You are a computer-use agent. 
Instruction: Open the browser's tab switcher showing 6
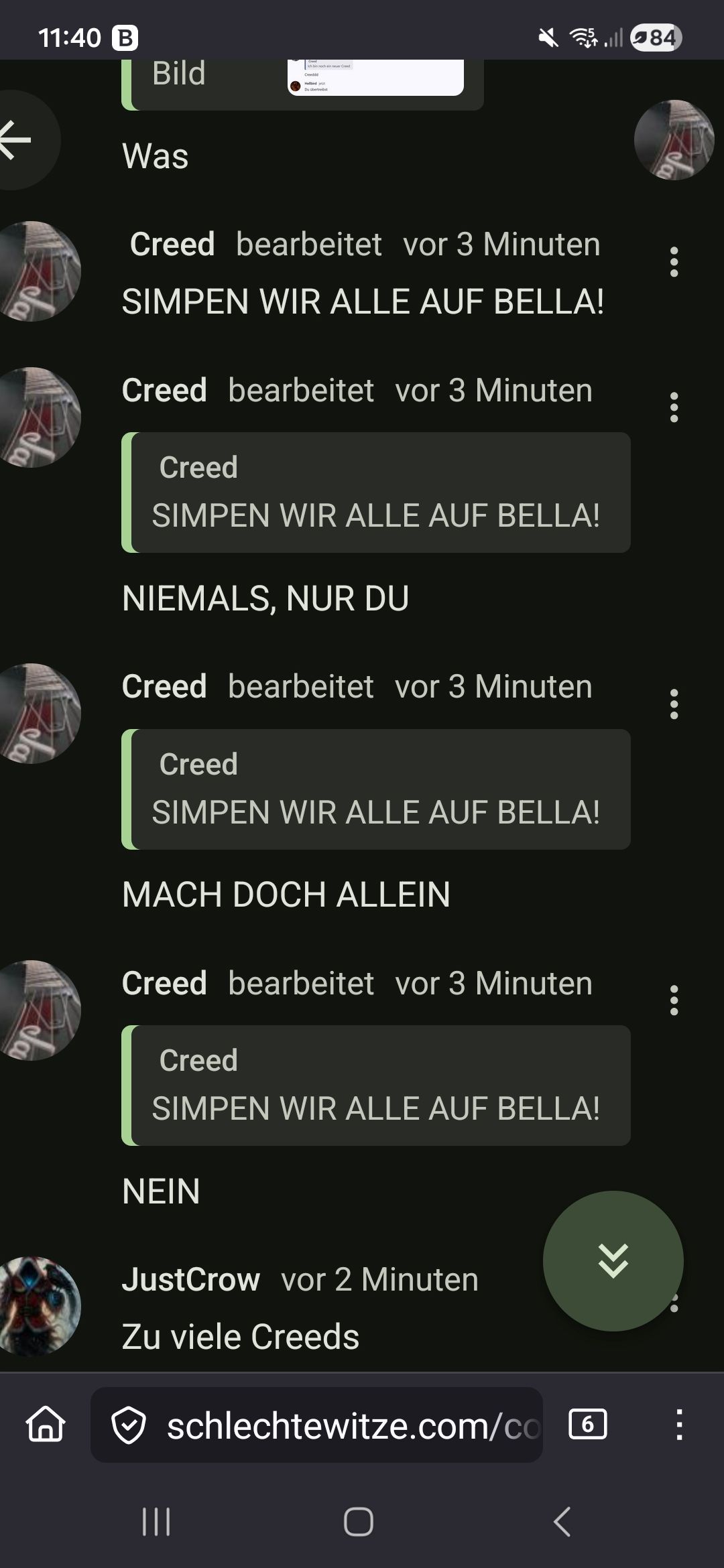(587, 1424)
